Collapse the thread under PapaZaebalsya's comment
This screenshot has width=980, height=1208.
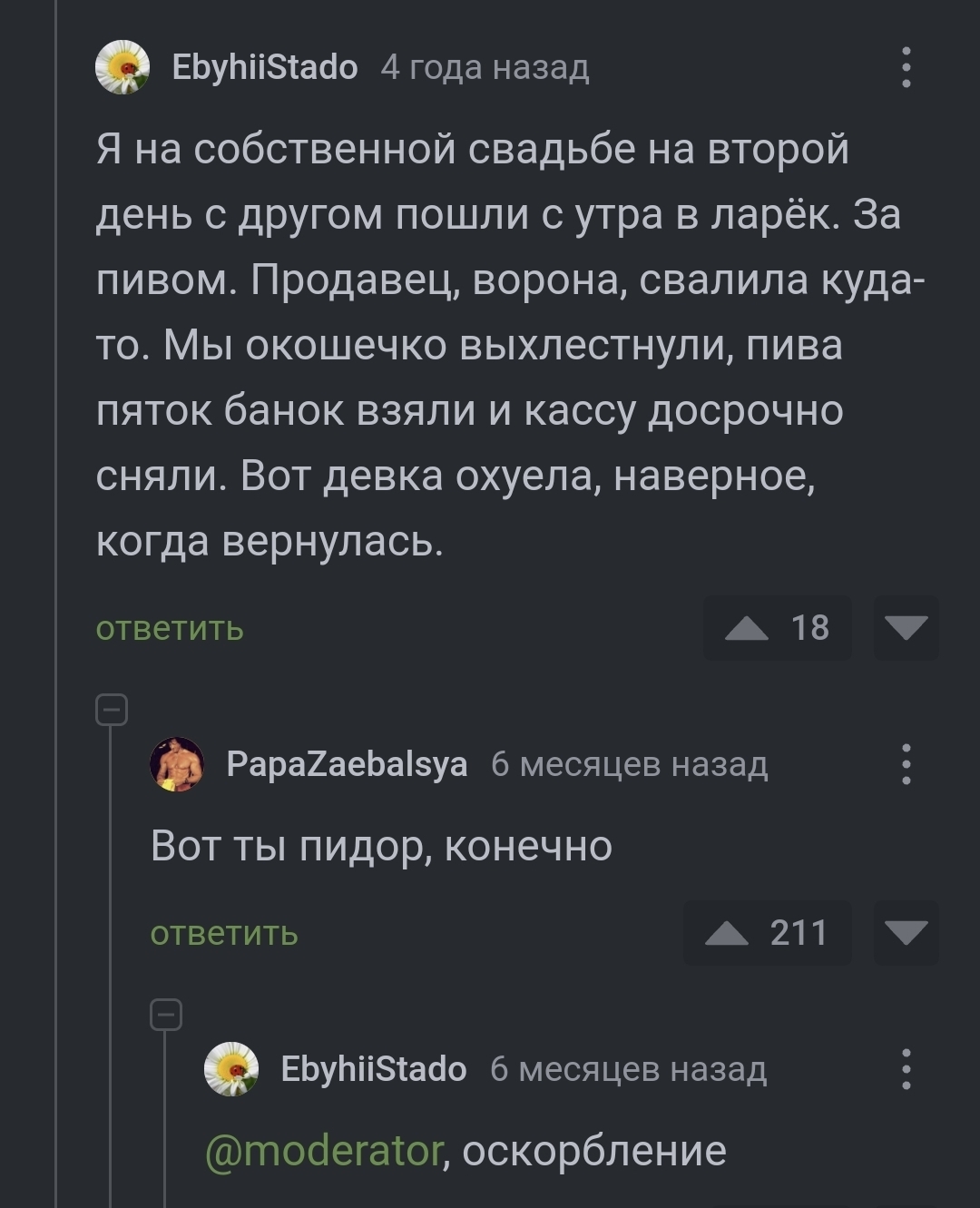[166, 1015]
